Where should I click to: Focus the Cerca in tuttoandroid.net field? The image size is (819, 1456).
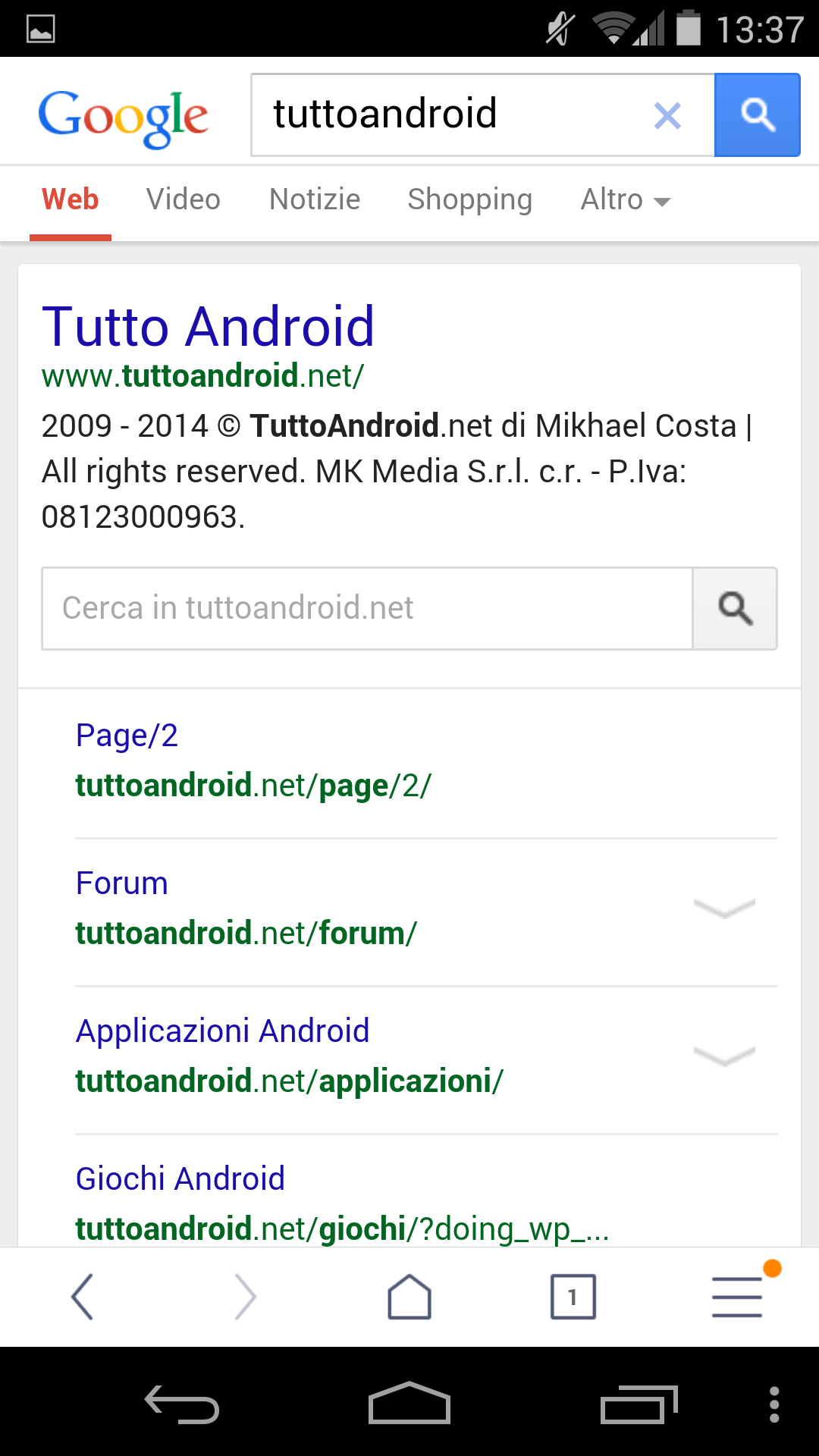click(x=367, y=608)
